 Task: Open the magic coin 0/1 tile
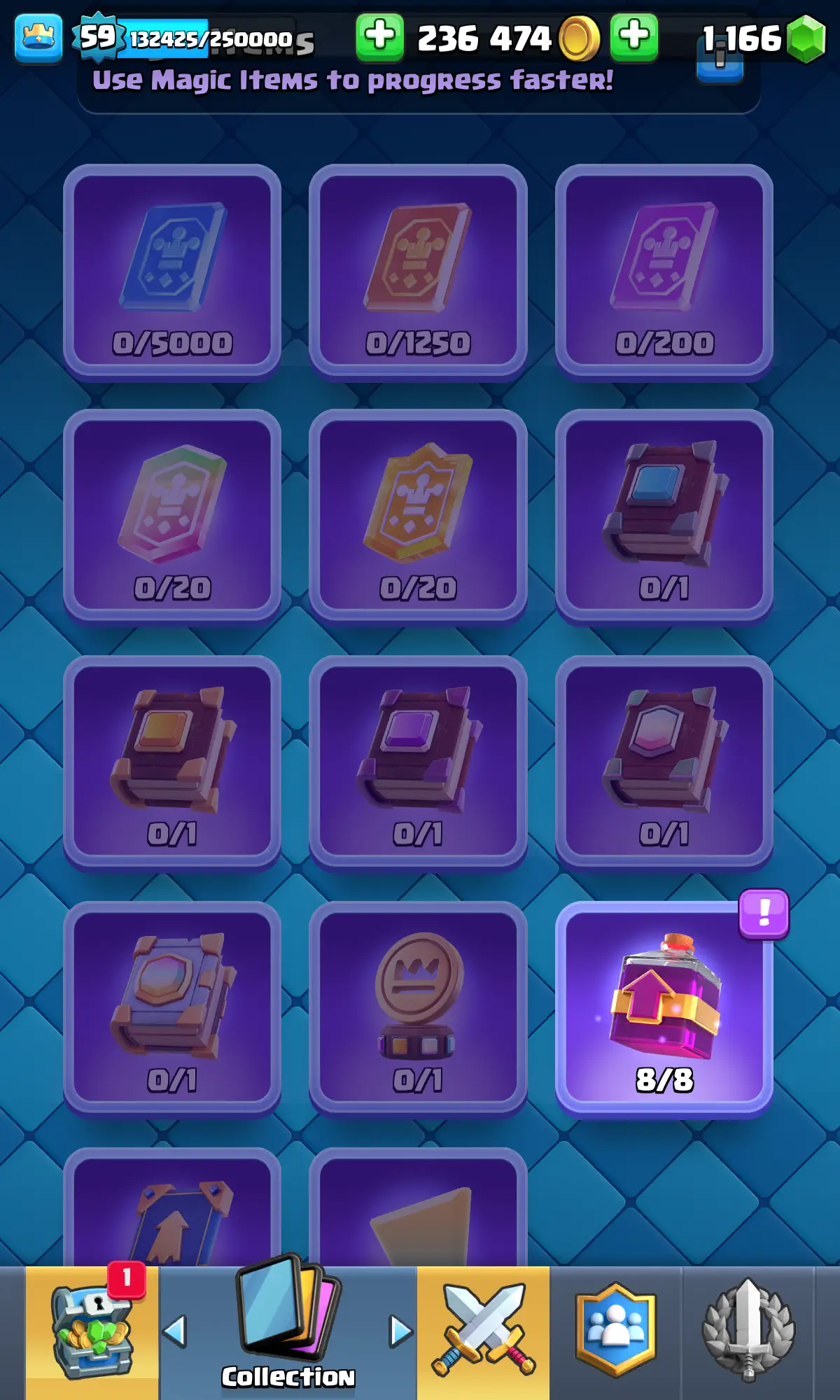[x=418, y=1008]
